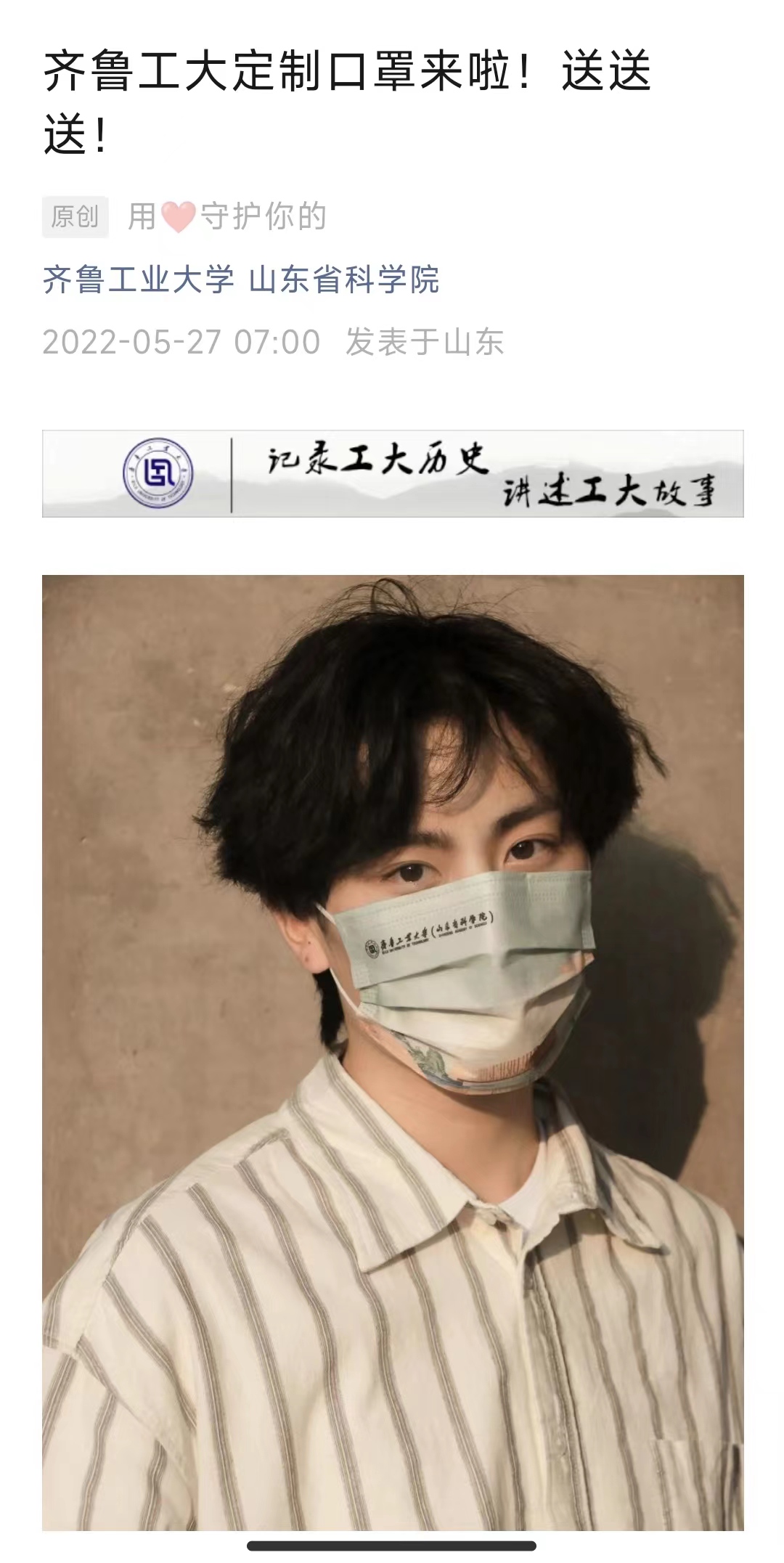Tap the author name 用❤守护你的
The width and height of the screenshot is (784, 1563).
(x=227, y=217)
